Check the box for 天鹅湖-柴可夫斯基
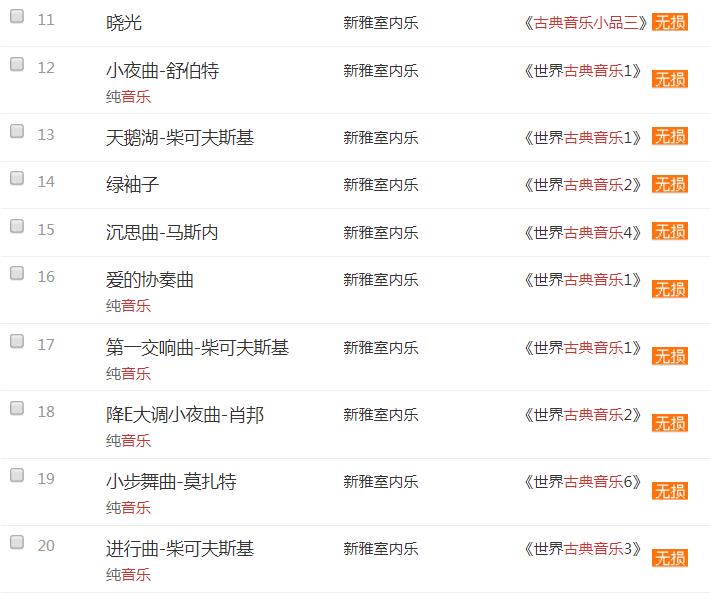This screenshot has height=593, width=710. pyautogui.click(x=17, y=130)
